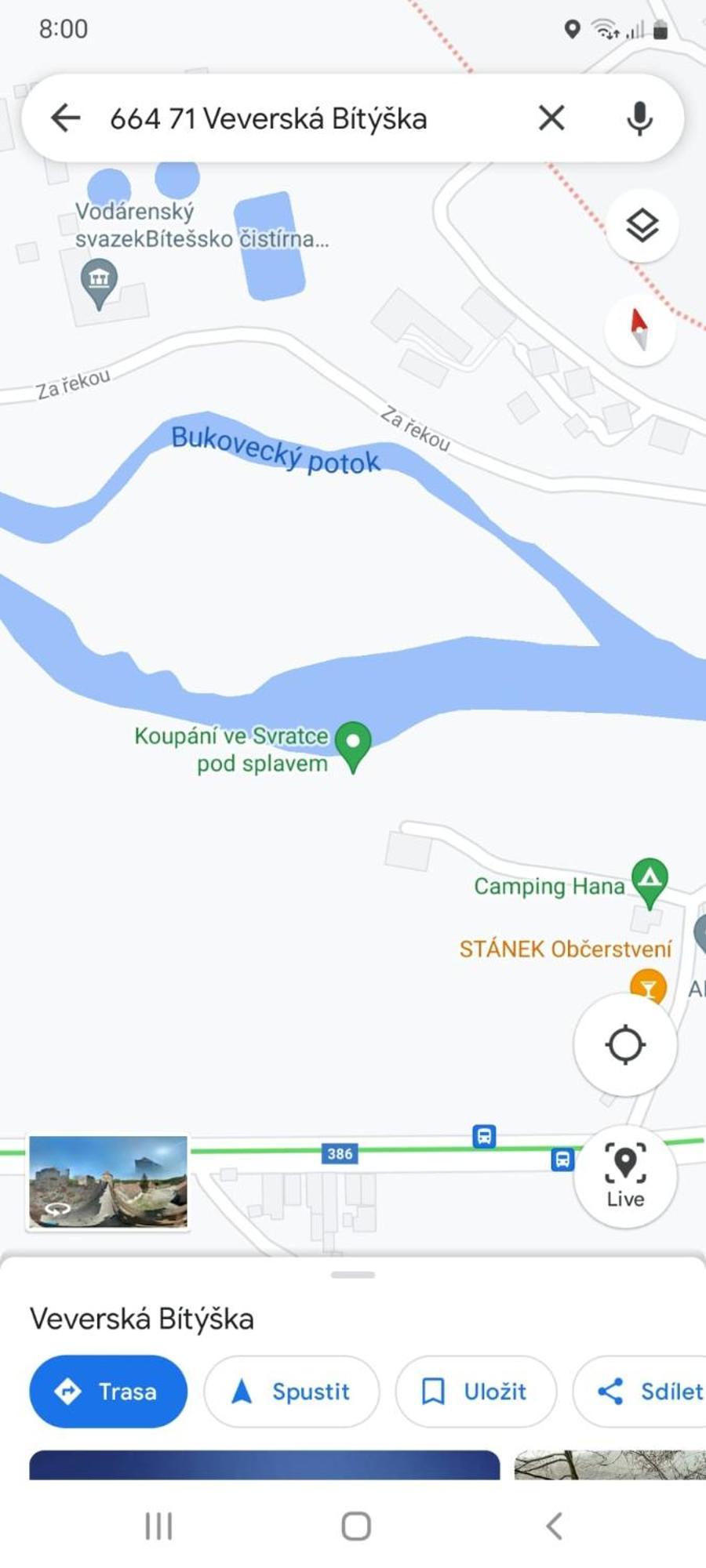The image size is (706, 1568).
Task: Tap the system home button
Action: (x=356, y=1526)
